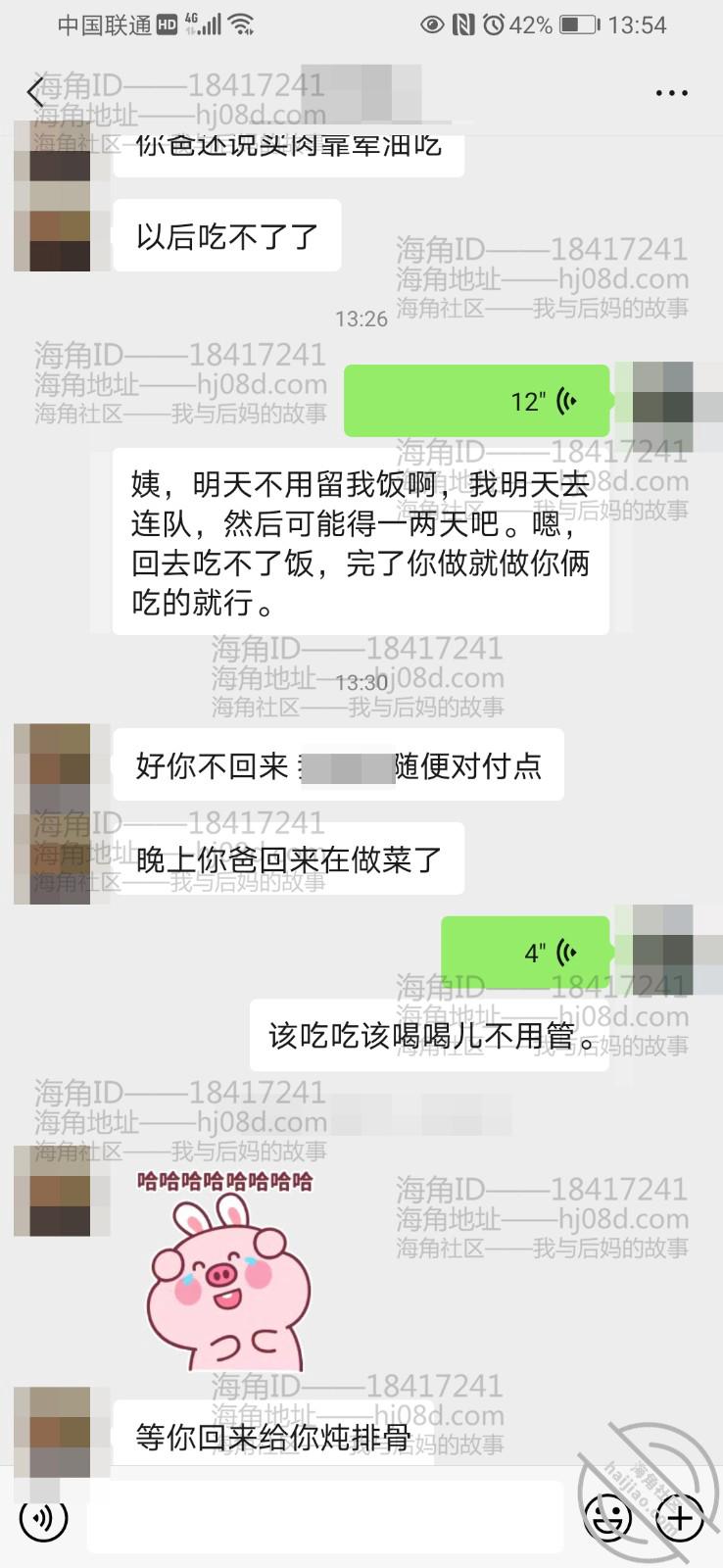Switch to voice input mode

tap(43, 1518)
